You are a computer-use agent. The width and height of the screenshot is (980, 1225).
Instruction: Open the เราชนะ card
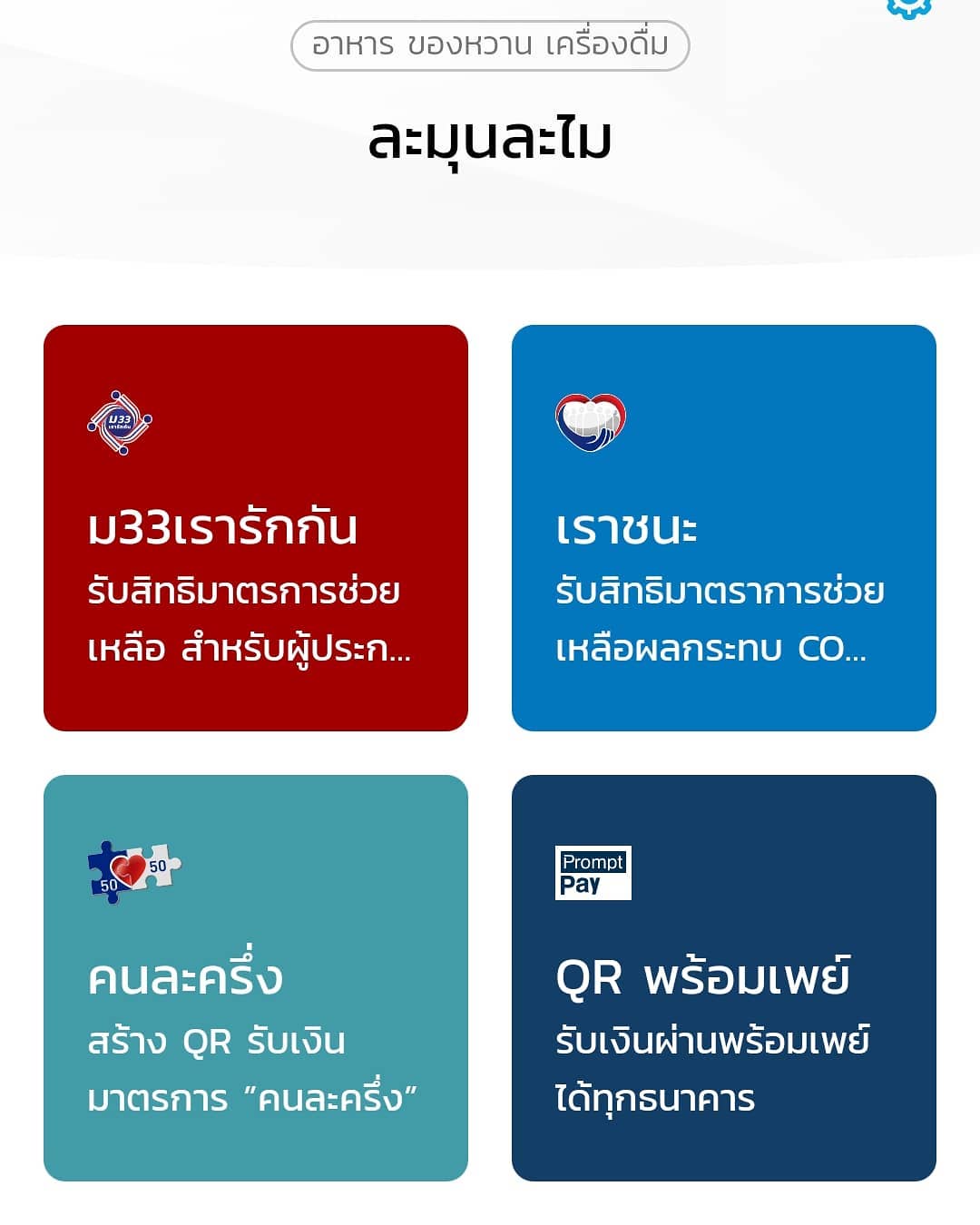click(724, 528)
